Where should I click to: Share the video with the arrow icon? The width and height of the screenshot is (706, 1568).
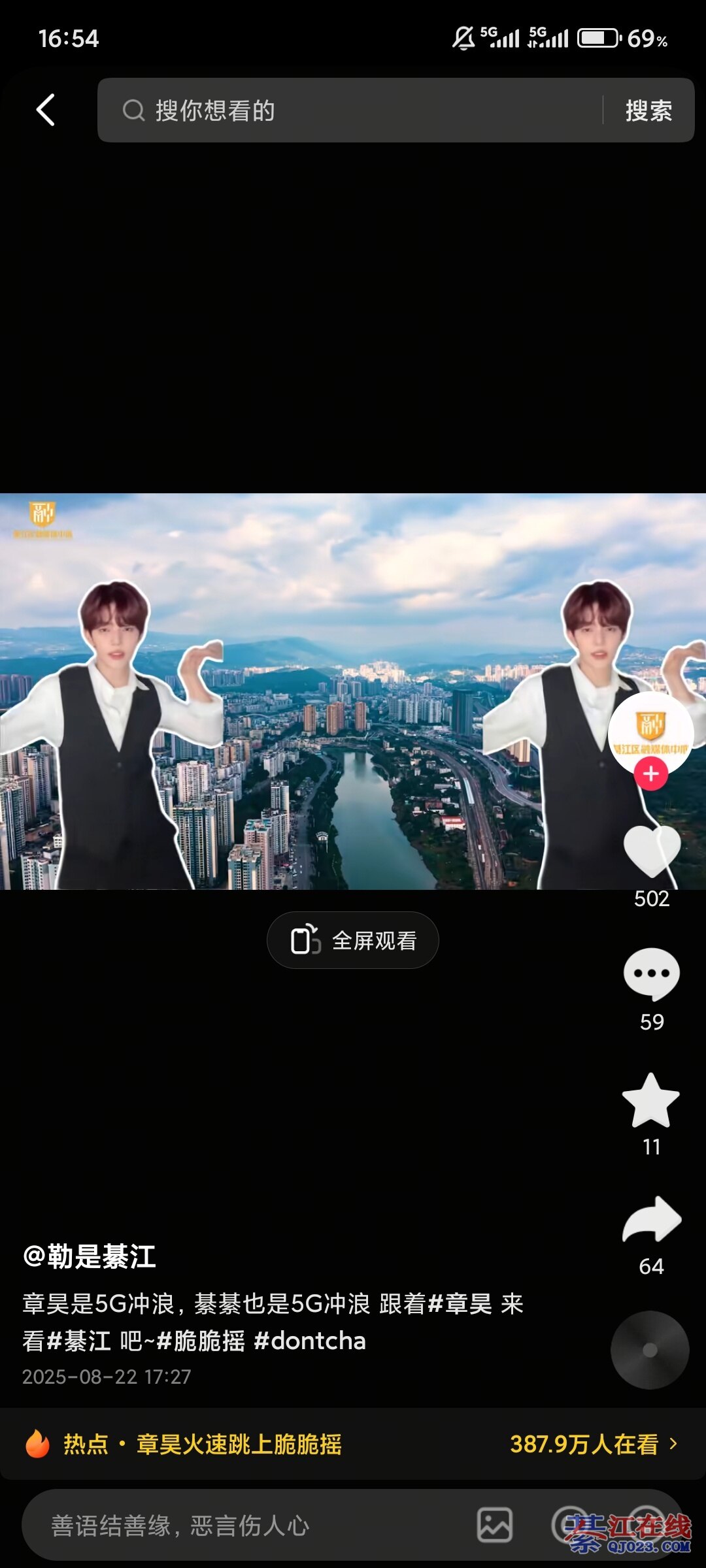651,1220
